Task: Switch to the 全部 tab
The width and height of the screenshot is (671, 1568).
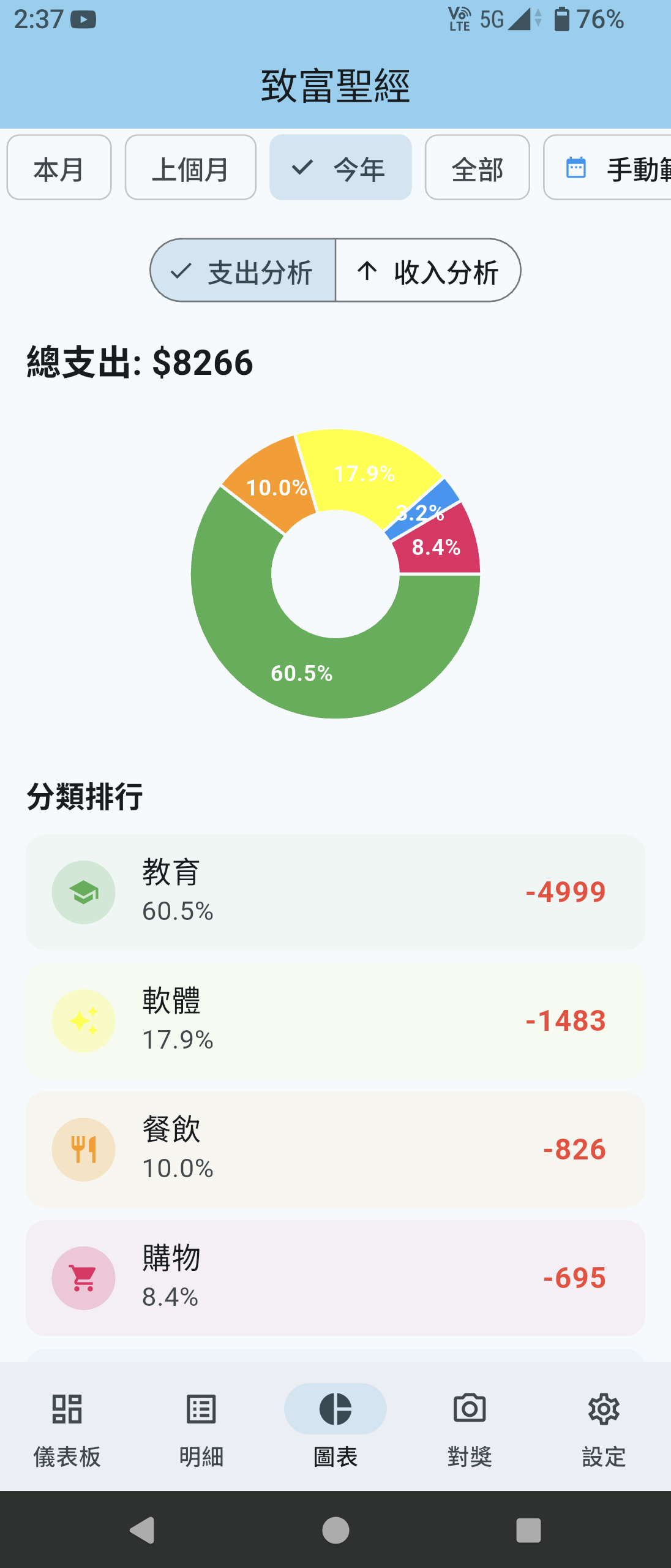Action: pyautogui.click(x=477, y=167)
